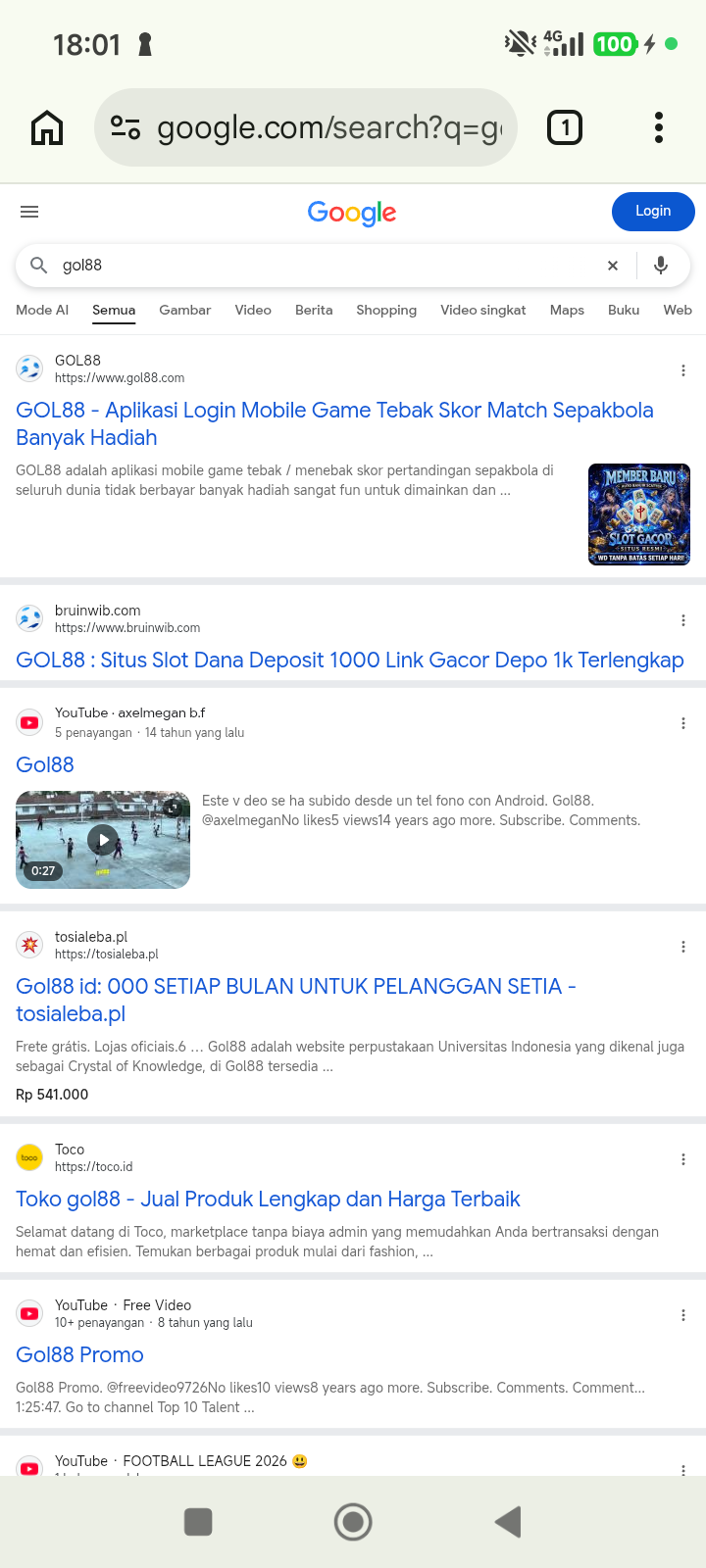Select the Shopping tab

point(386,310)
